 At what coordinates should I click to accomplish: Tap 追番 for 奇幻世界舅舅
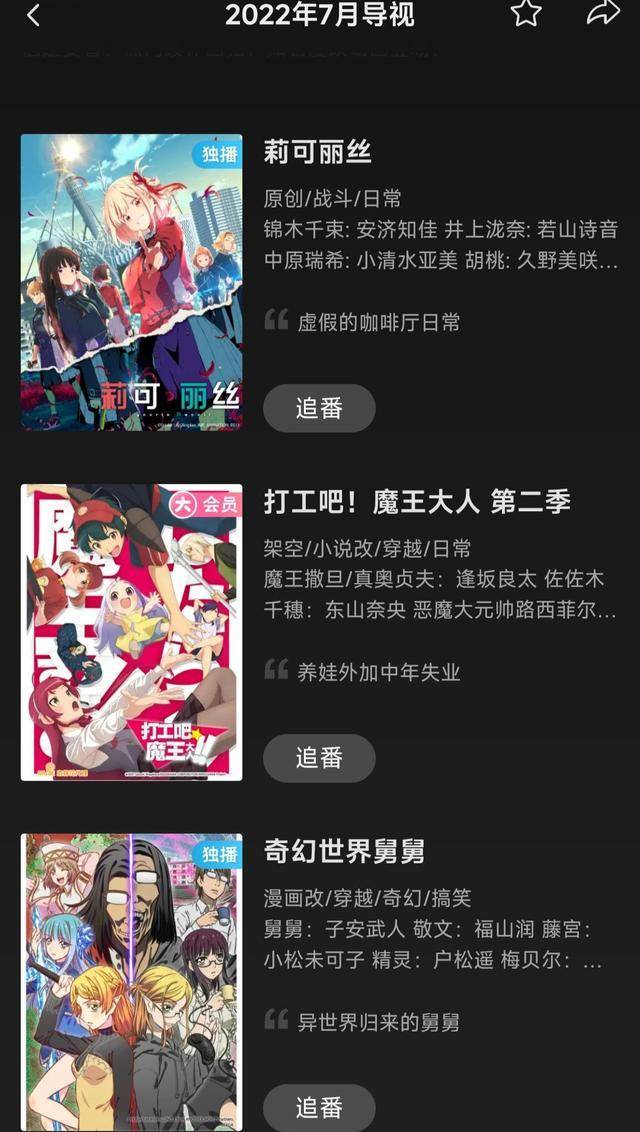coord(319,1107)
